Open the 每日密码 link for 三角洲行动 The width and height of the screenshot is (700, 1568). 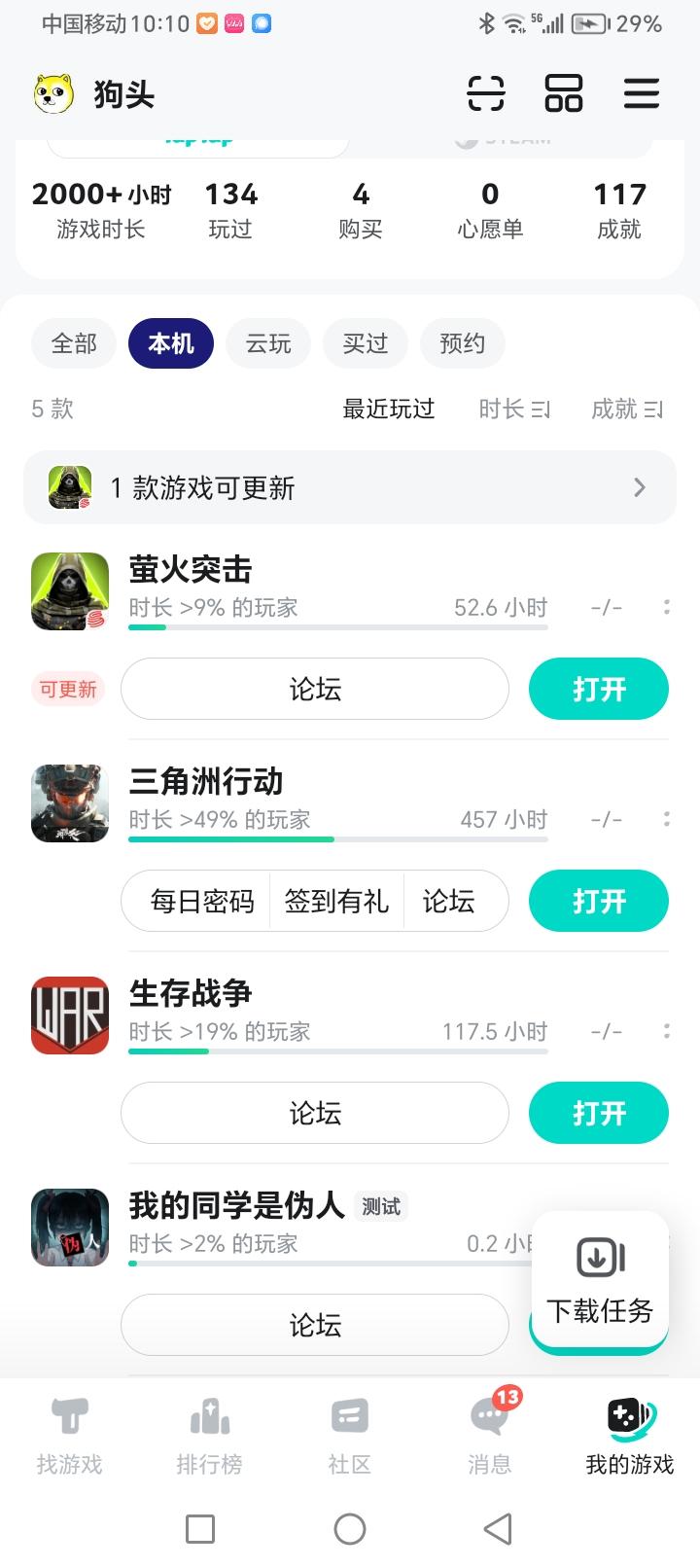(201, 901)
